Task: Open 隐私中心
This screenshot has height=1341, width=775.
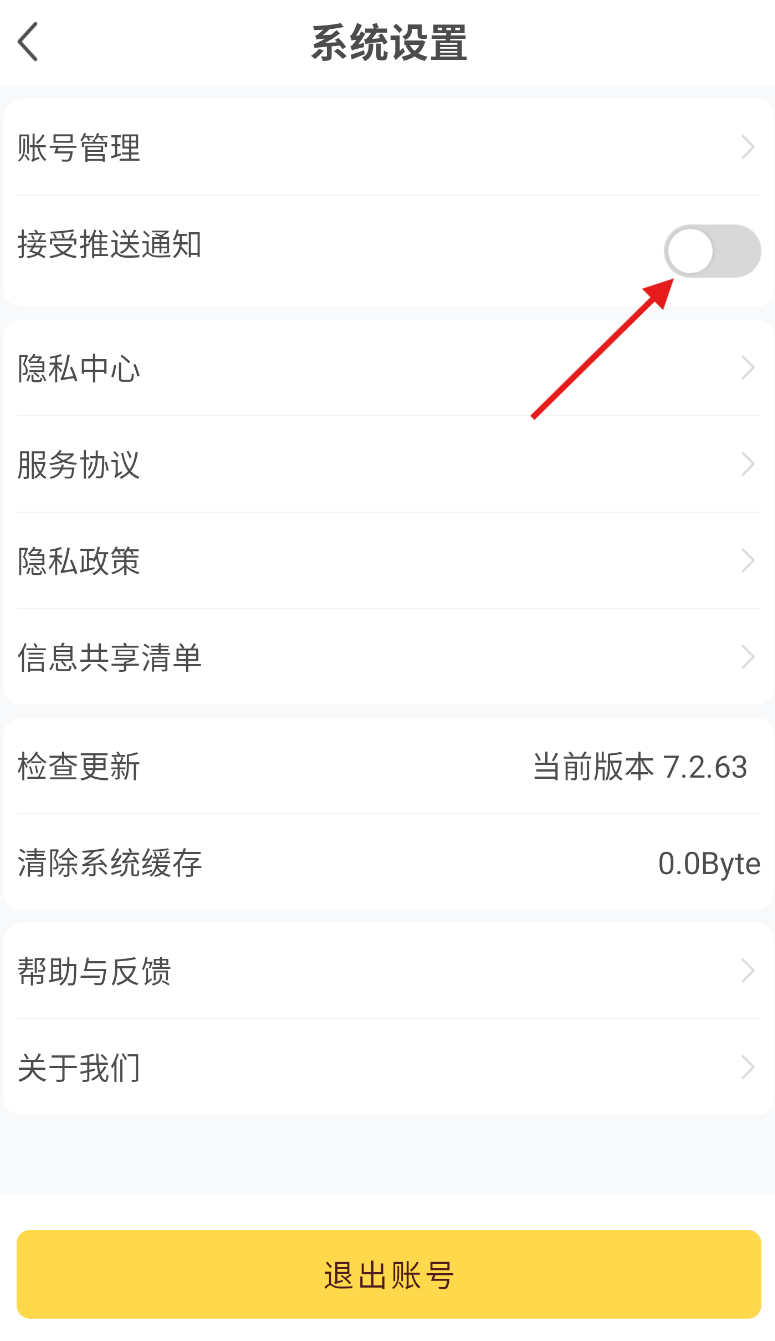Action: [x=388, y=369]
